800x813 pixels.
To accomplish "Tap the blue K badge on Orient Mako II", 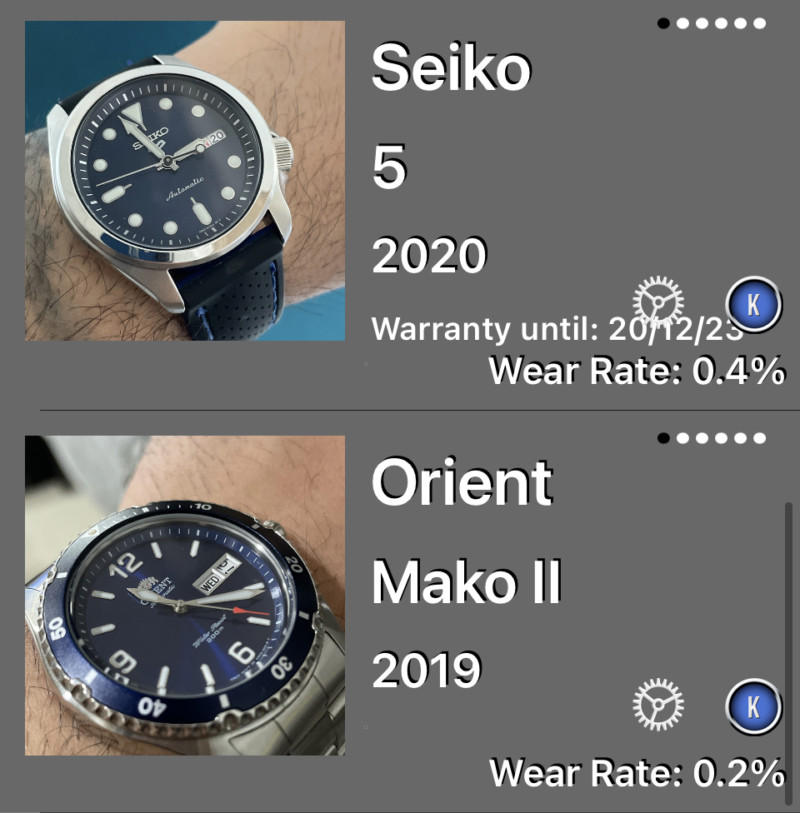I will pos(753,707).
